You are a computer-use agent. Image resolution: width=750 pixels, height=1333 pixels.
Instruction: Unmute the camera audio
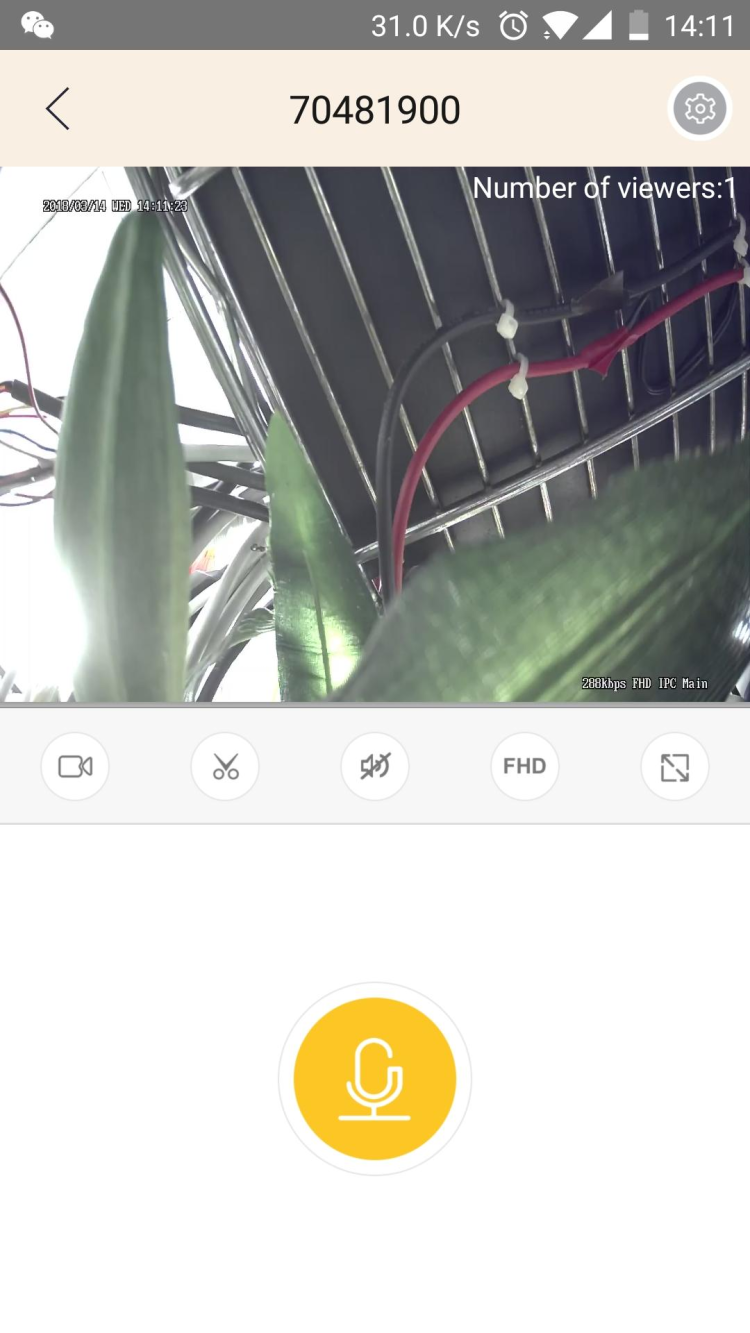click(x=375, y=767)
